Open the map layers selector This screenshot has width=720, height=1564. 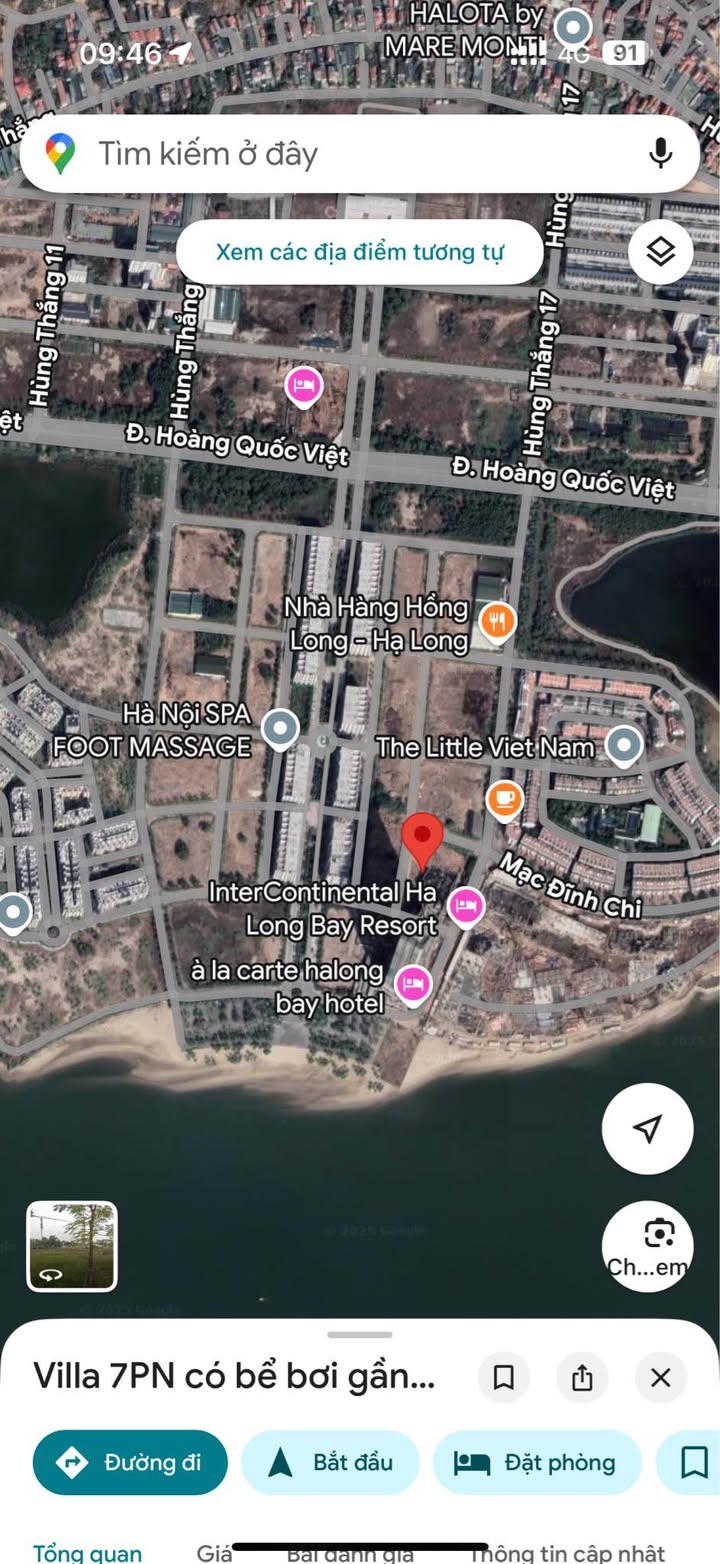click(x=660, y=252)
